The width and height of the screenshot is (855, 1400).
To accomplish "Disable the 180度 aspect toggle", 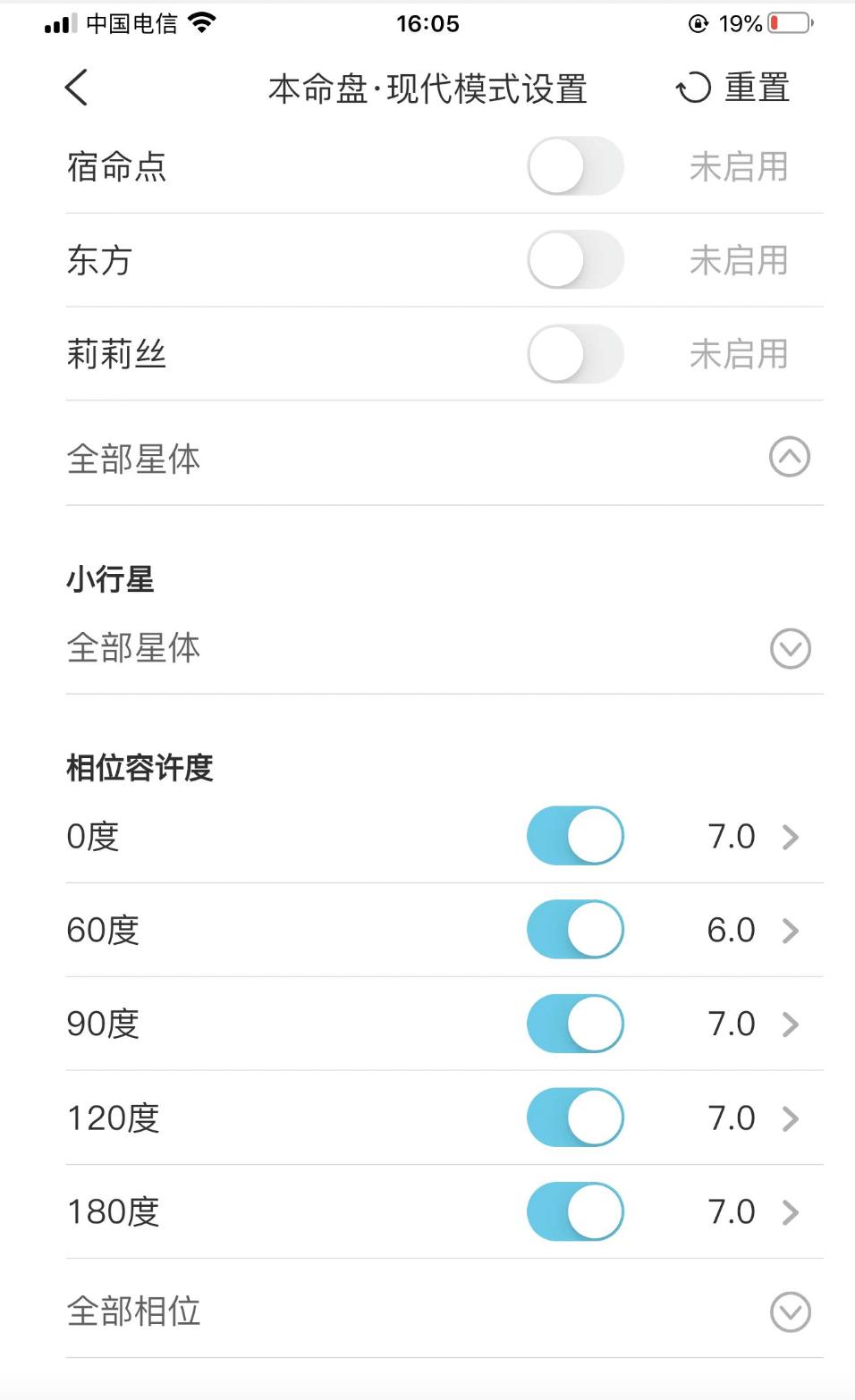I will pos(575,1212).
